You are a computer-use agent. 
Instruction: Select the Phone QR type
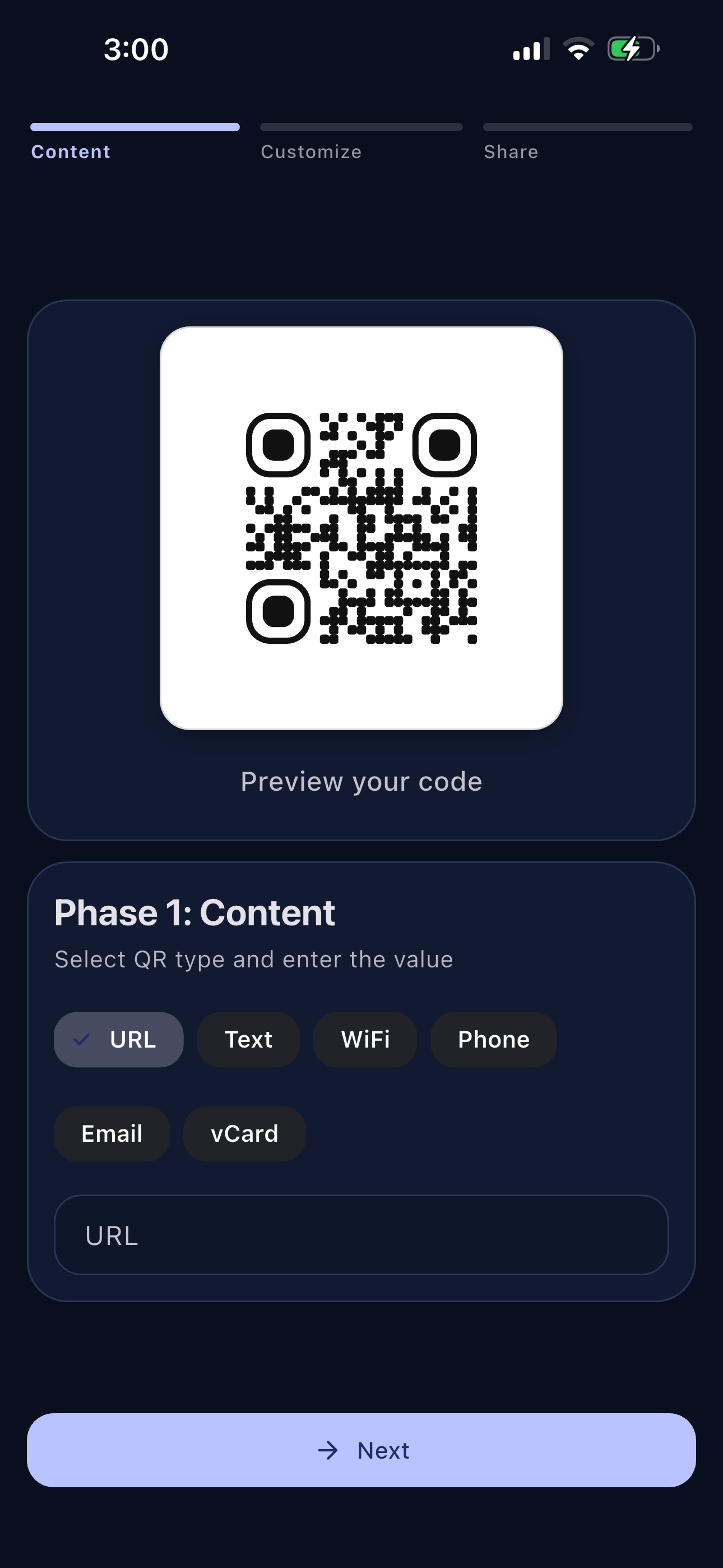point(493,1039)
